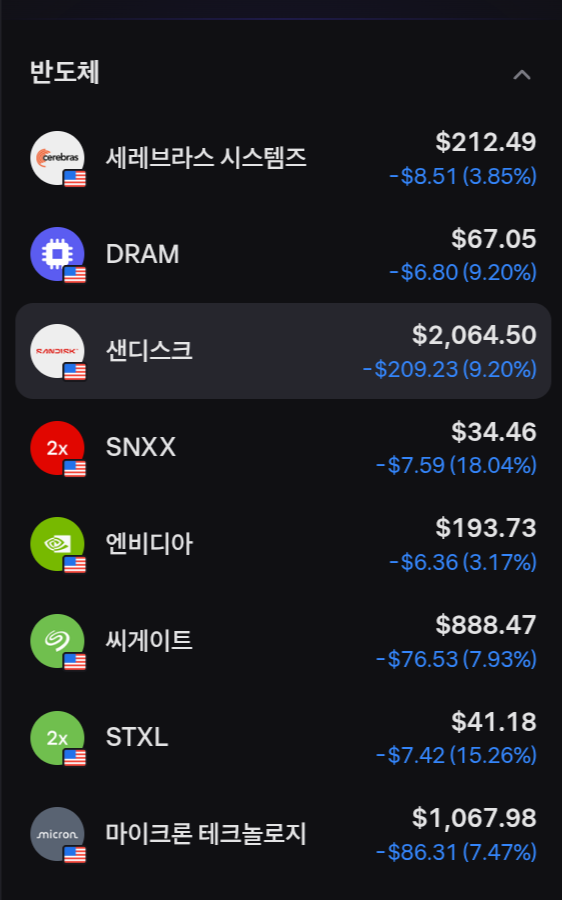View the 엔비디아 stock row
This screenshot has height=900, width=562.
coord(283,544)
